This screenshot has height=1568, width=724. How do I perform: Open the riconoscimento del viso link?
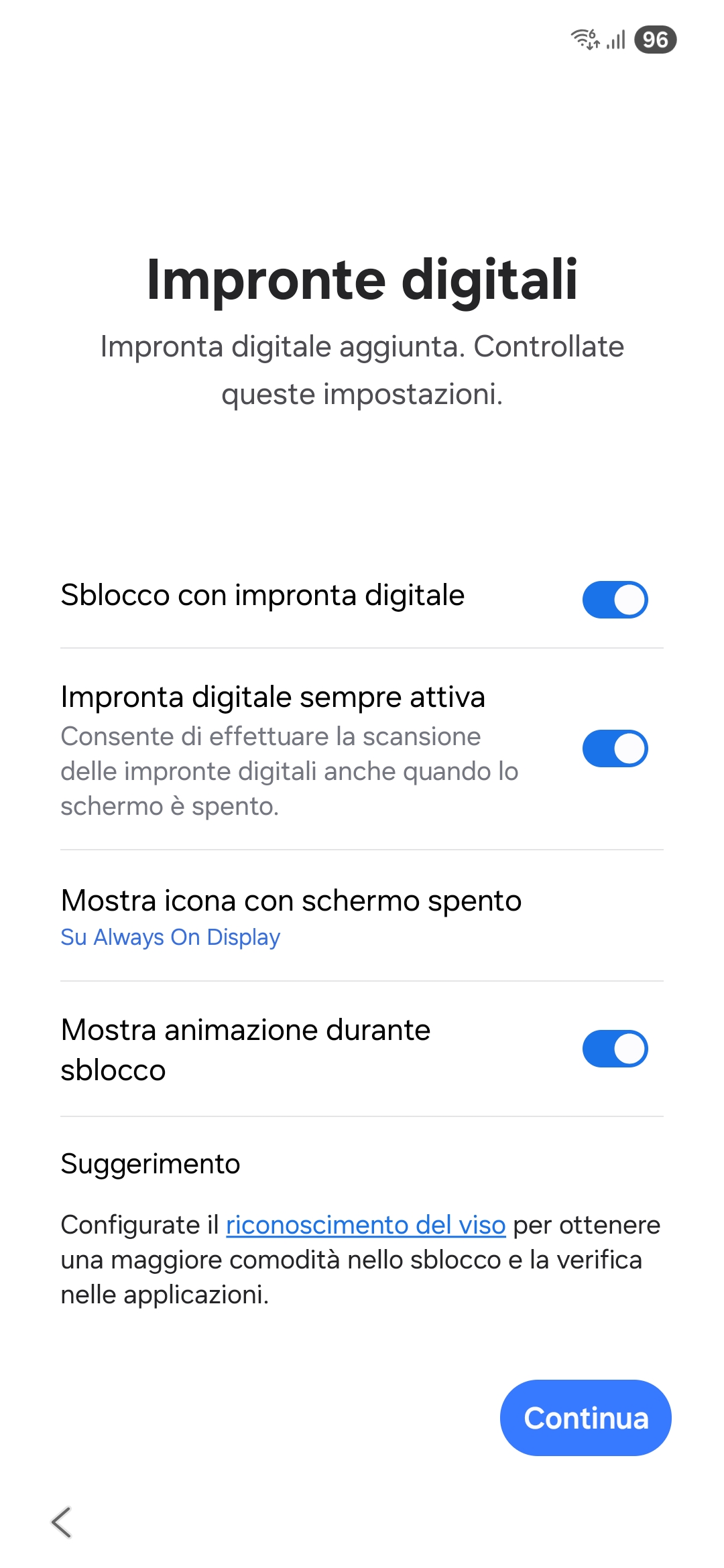pyautogui.click(x=365, y=1225)
